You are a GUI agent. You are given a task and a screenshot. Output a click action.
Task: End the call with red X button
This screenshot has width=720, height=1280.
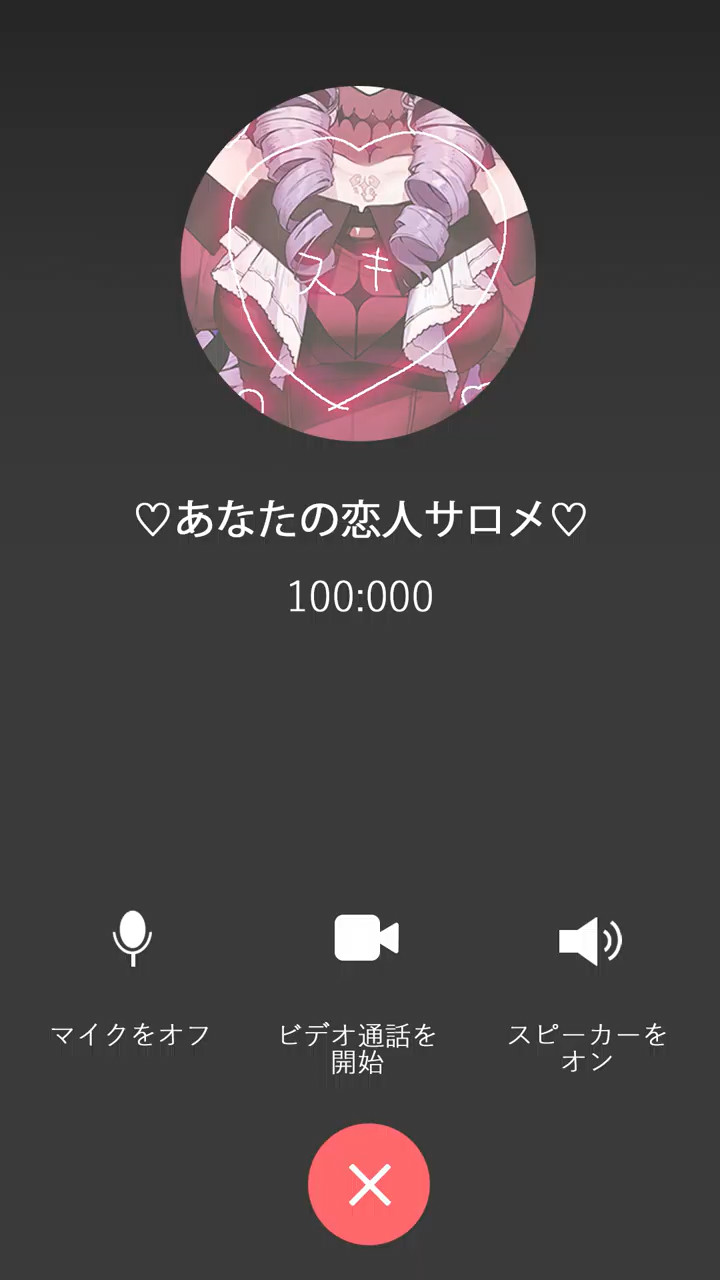369,1185
